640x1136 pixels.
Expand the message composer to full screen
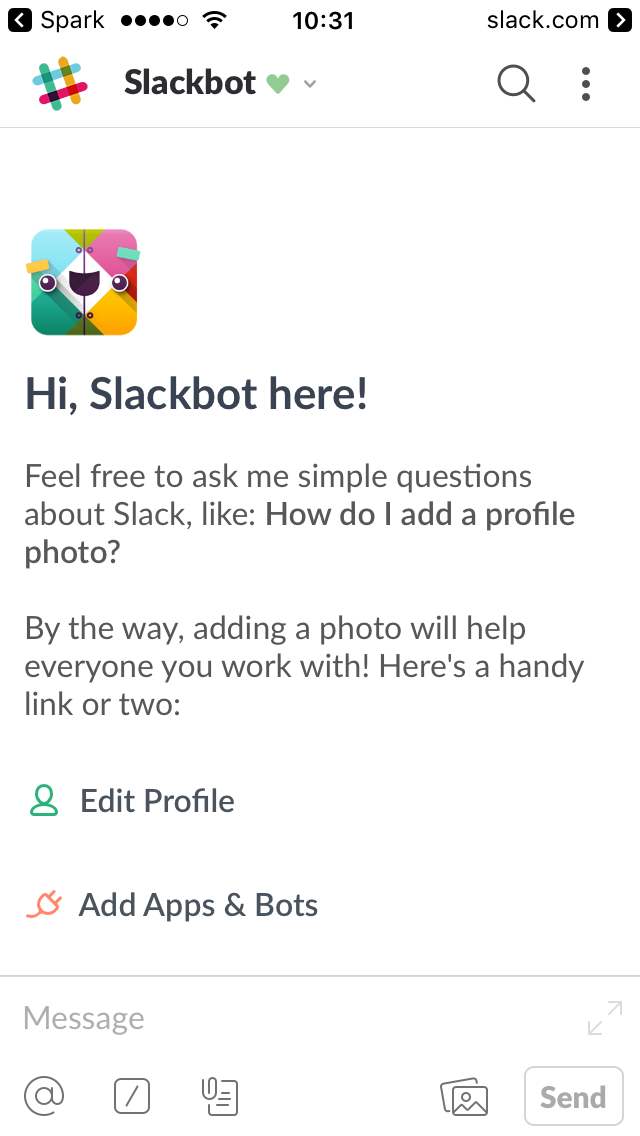605,1018
